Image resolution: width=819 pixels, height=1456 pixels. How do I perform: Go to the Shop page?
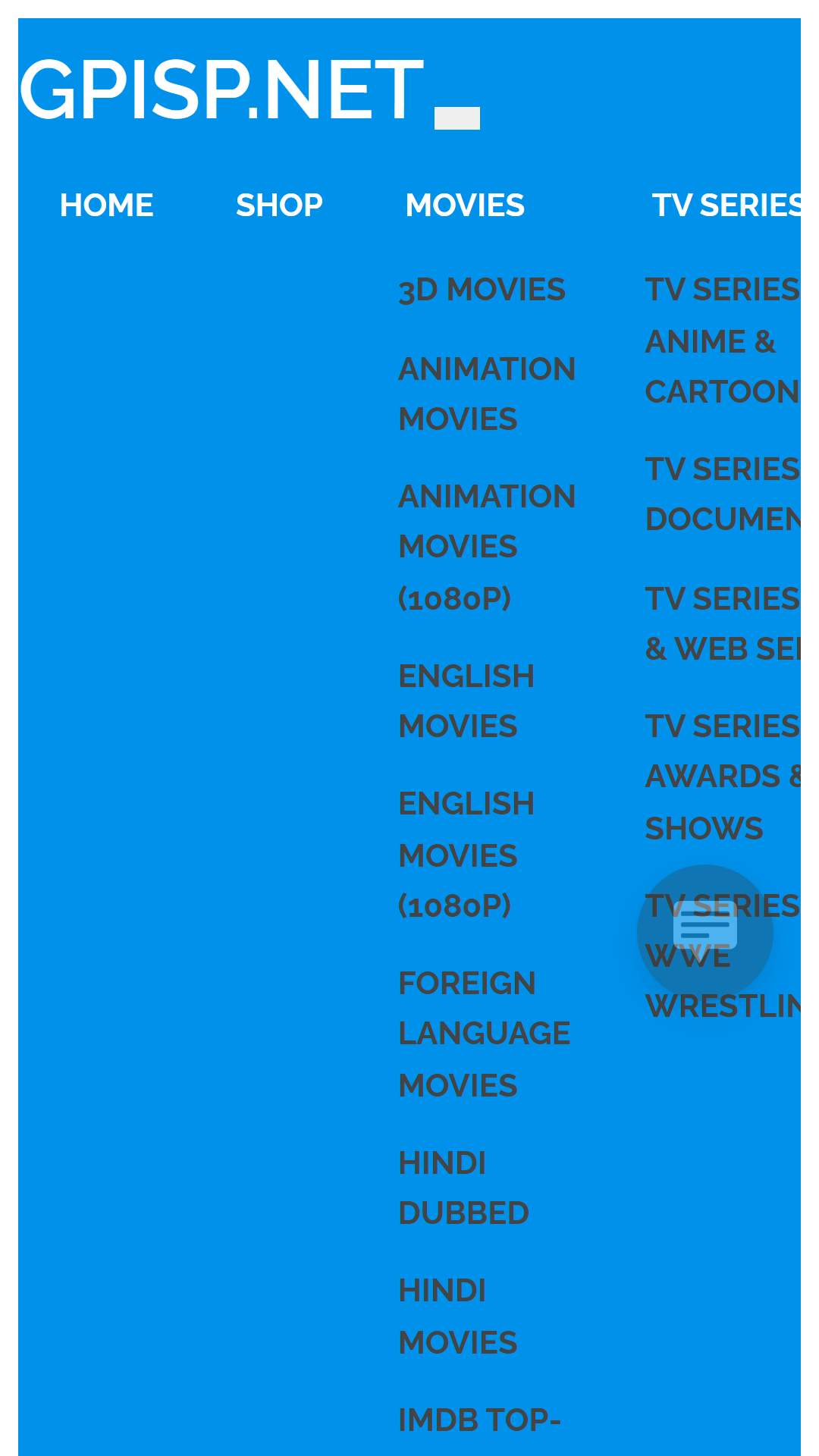point(279,206)
